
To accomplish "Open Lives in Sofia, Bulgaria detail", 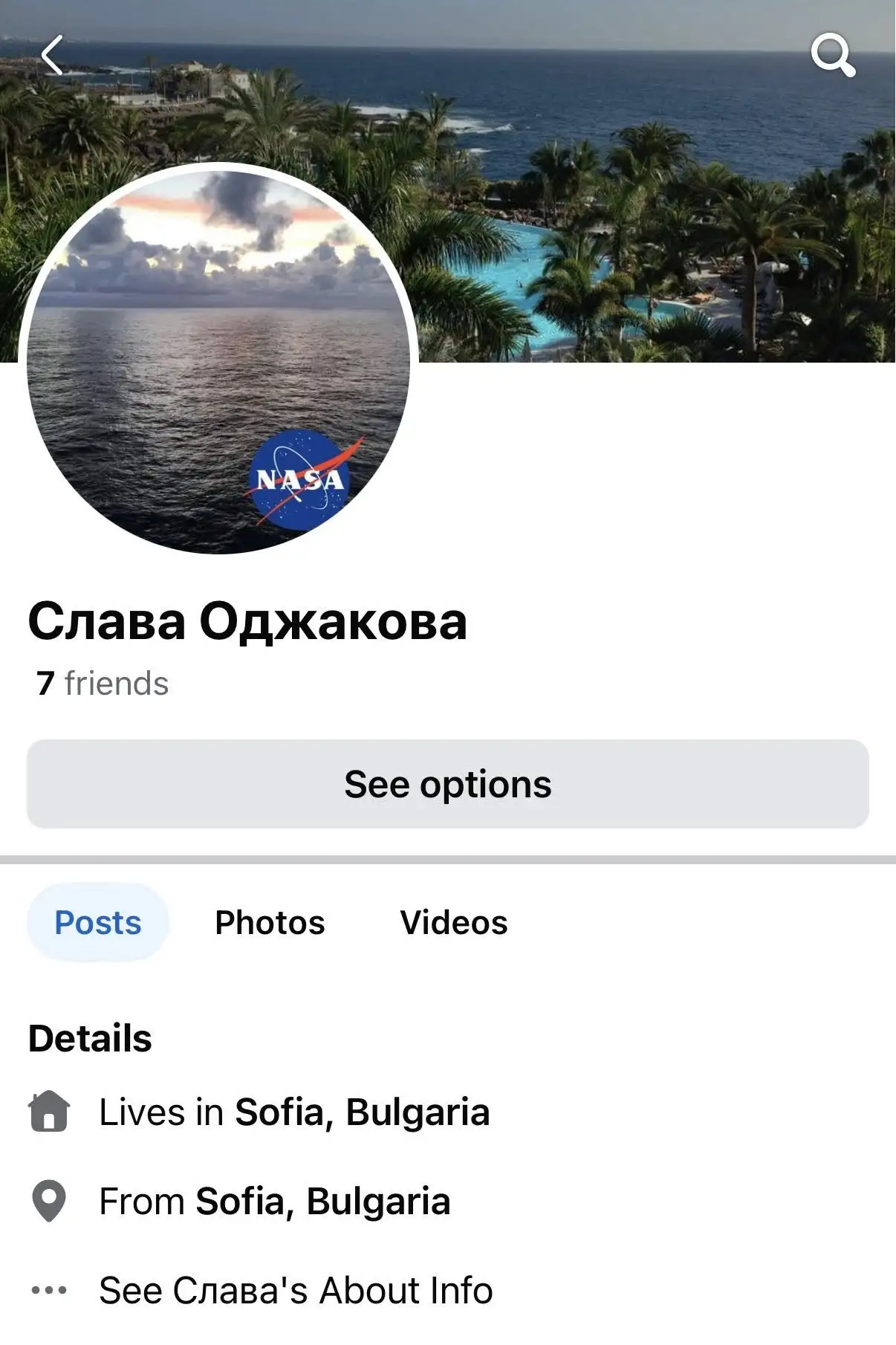I will click(294, 1112).
